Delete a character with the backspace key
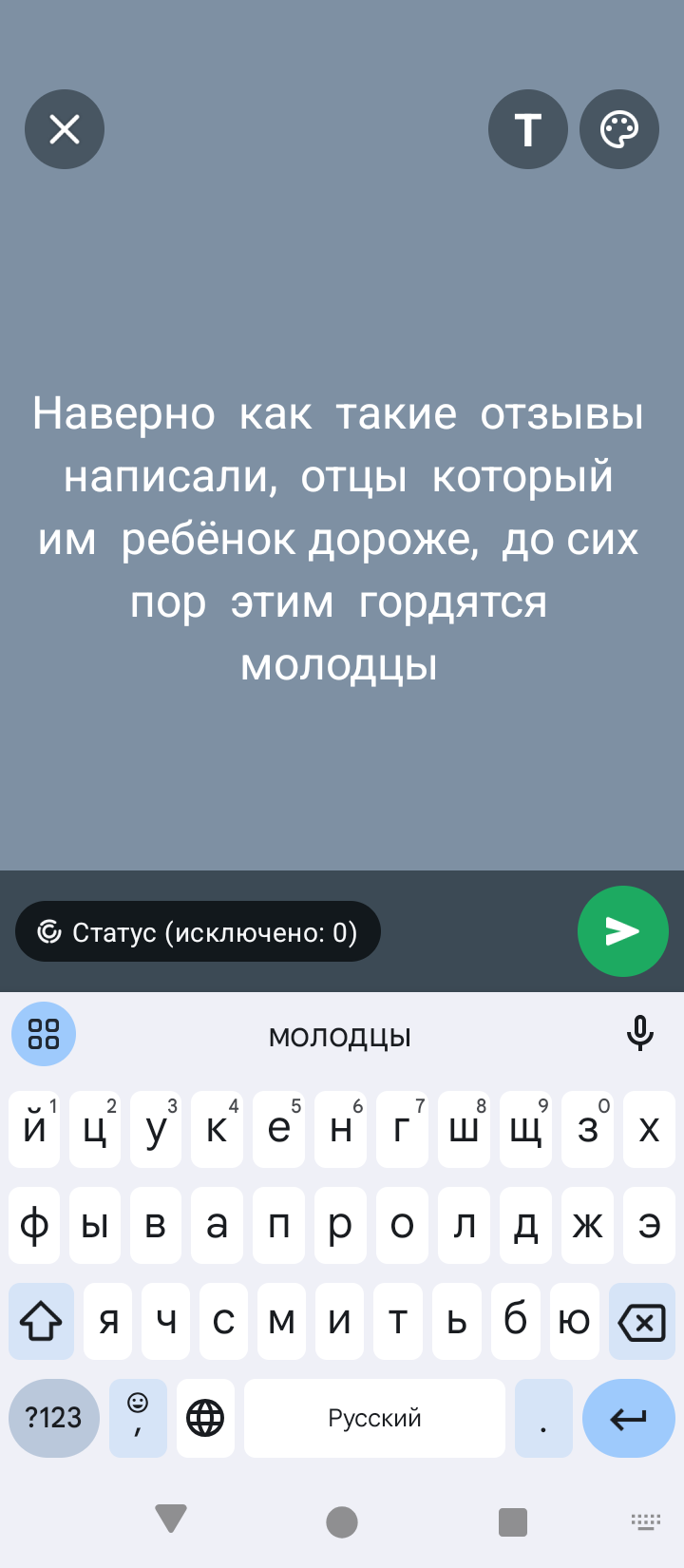This screenshot has height=1568, width=684. tap(641, 1321)
